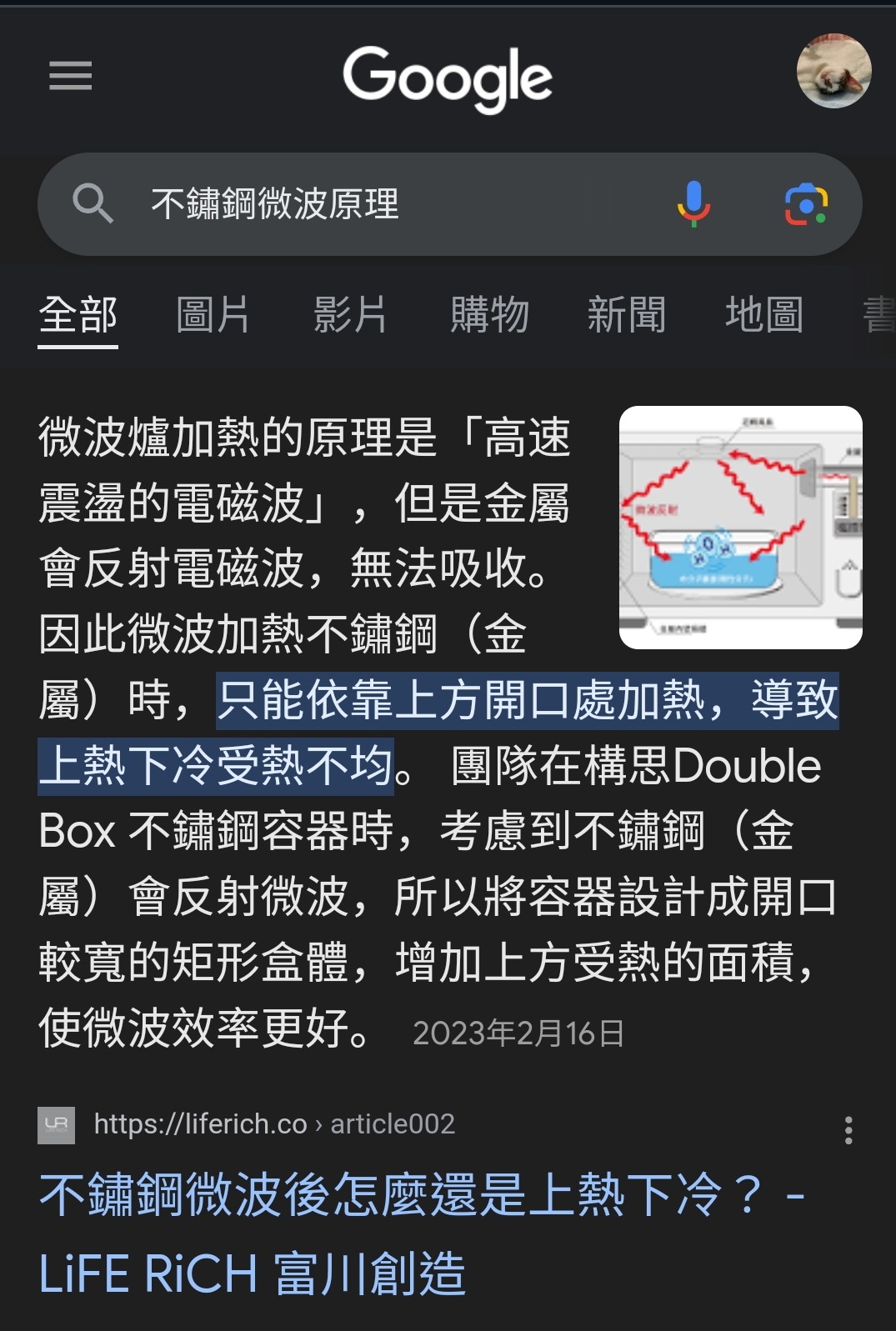Open the account profile picture

(833, 72)
